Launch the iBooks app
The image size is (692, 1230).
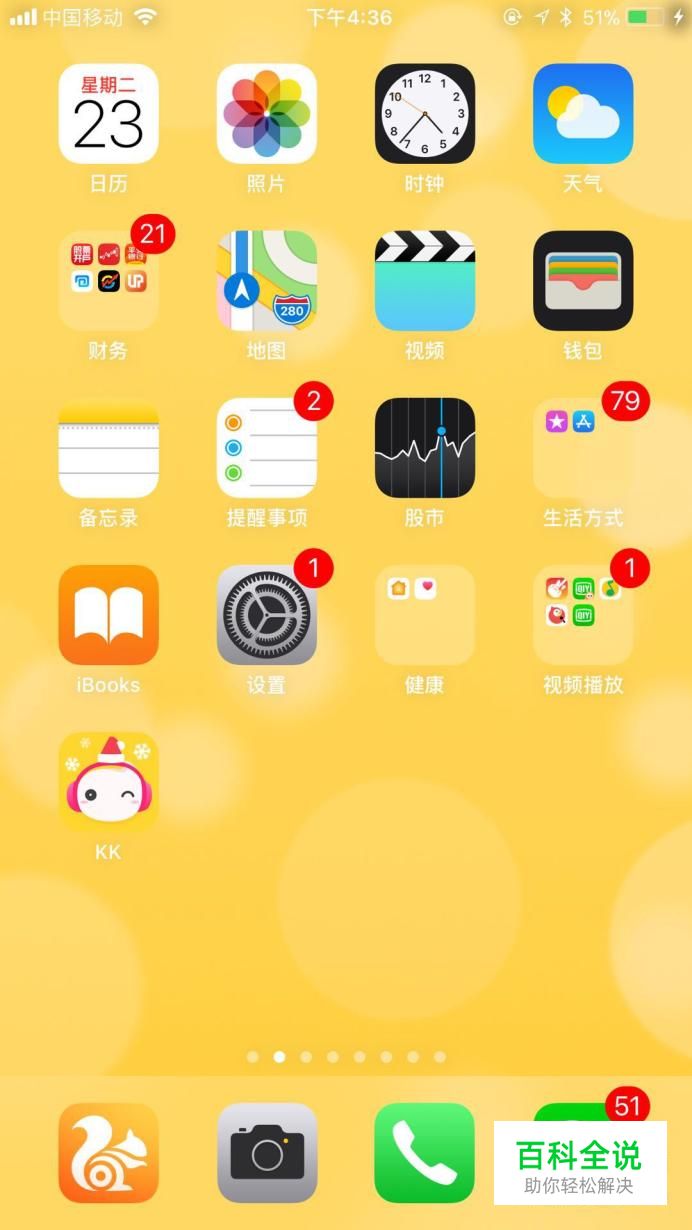pos(108,615)
